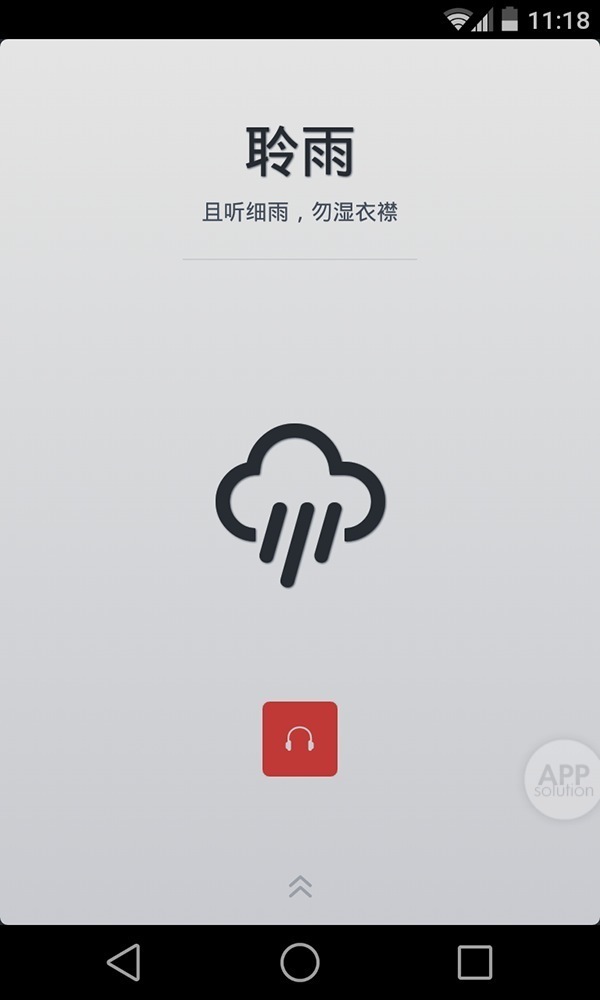Go back using the system back button
This screenshot has width=600, height=1000.
coord(124,962)
